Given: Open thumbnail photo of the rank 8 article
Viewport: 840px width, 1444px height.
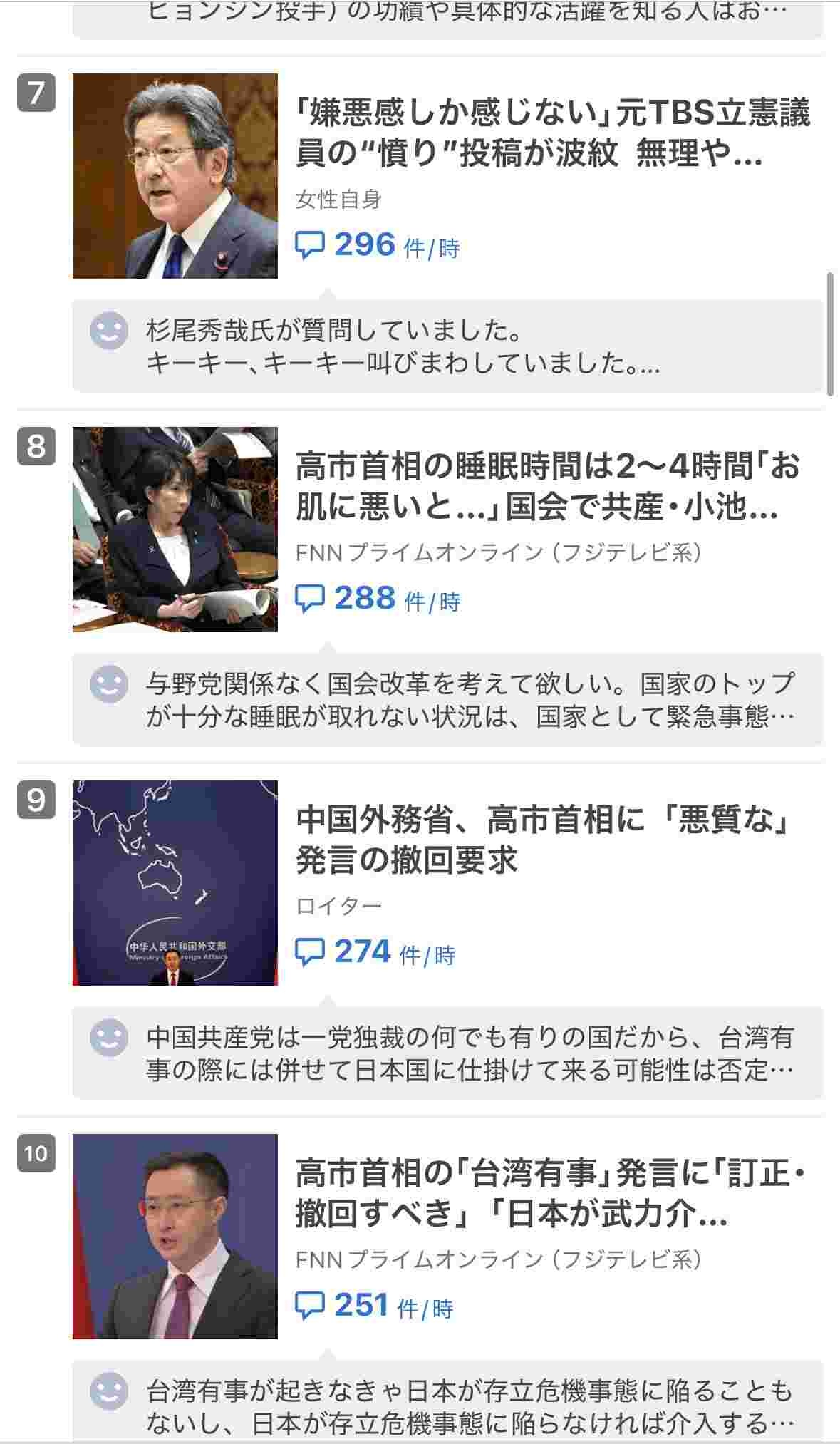Looking at the screenshot, I should pos(175,530).
